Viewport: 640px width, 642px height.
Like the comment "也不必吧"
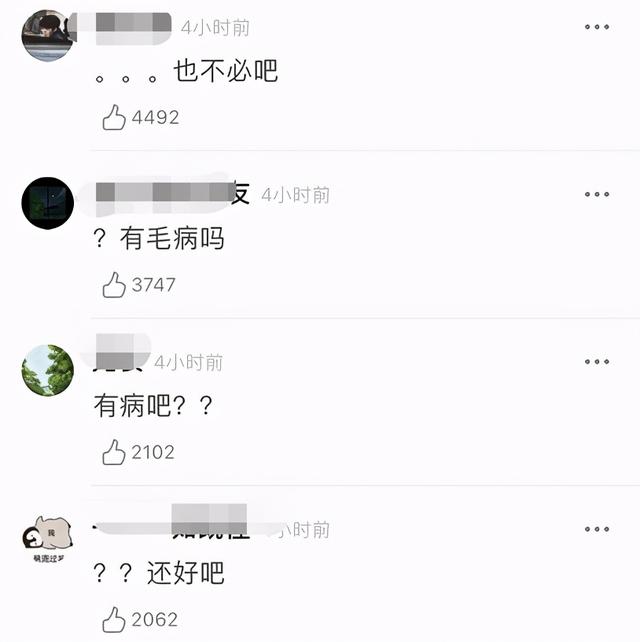coord(114,118)
